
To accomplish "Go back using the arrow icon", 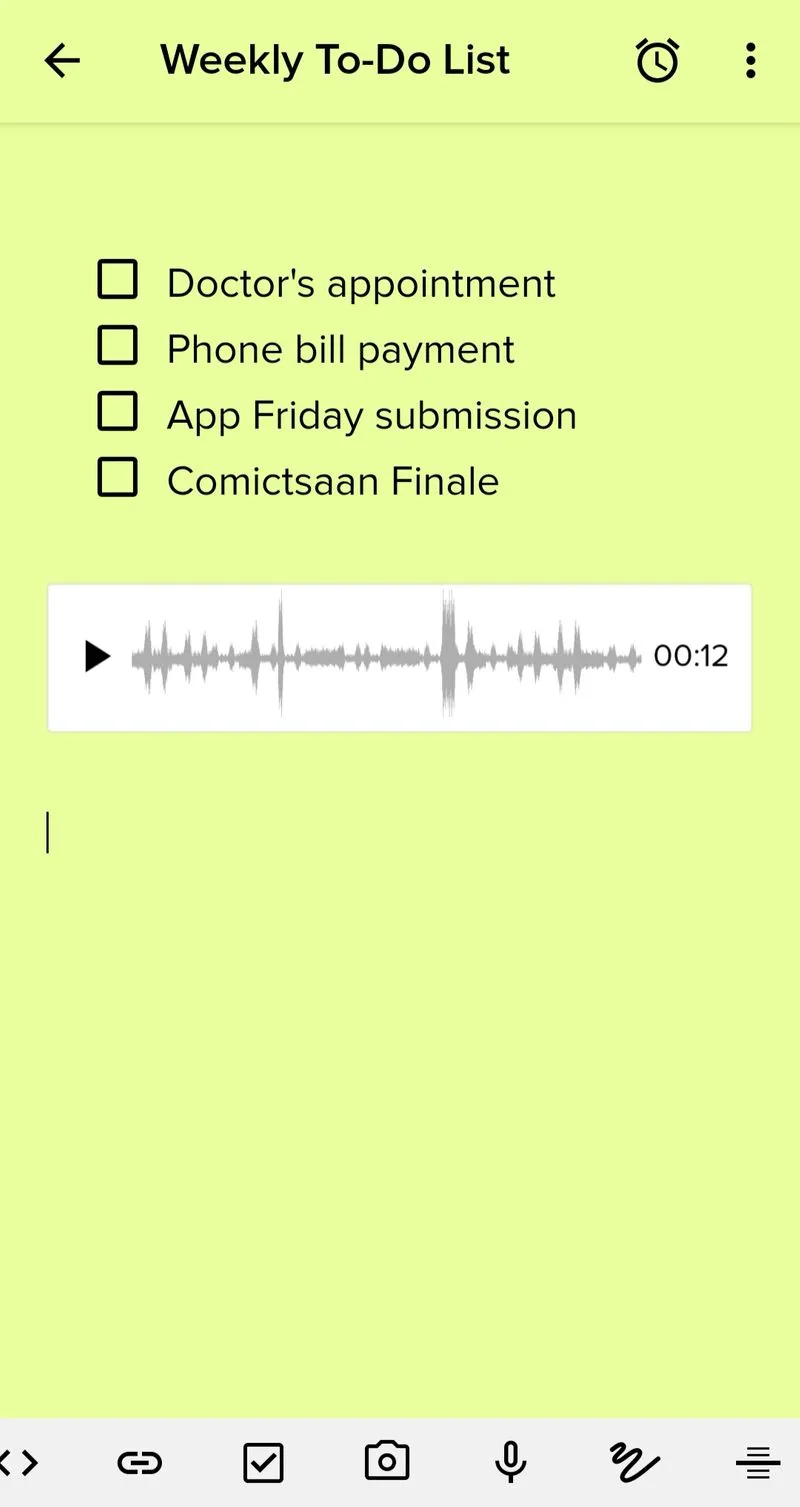I will (62, 61).
